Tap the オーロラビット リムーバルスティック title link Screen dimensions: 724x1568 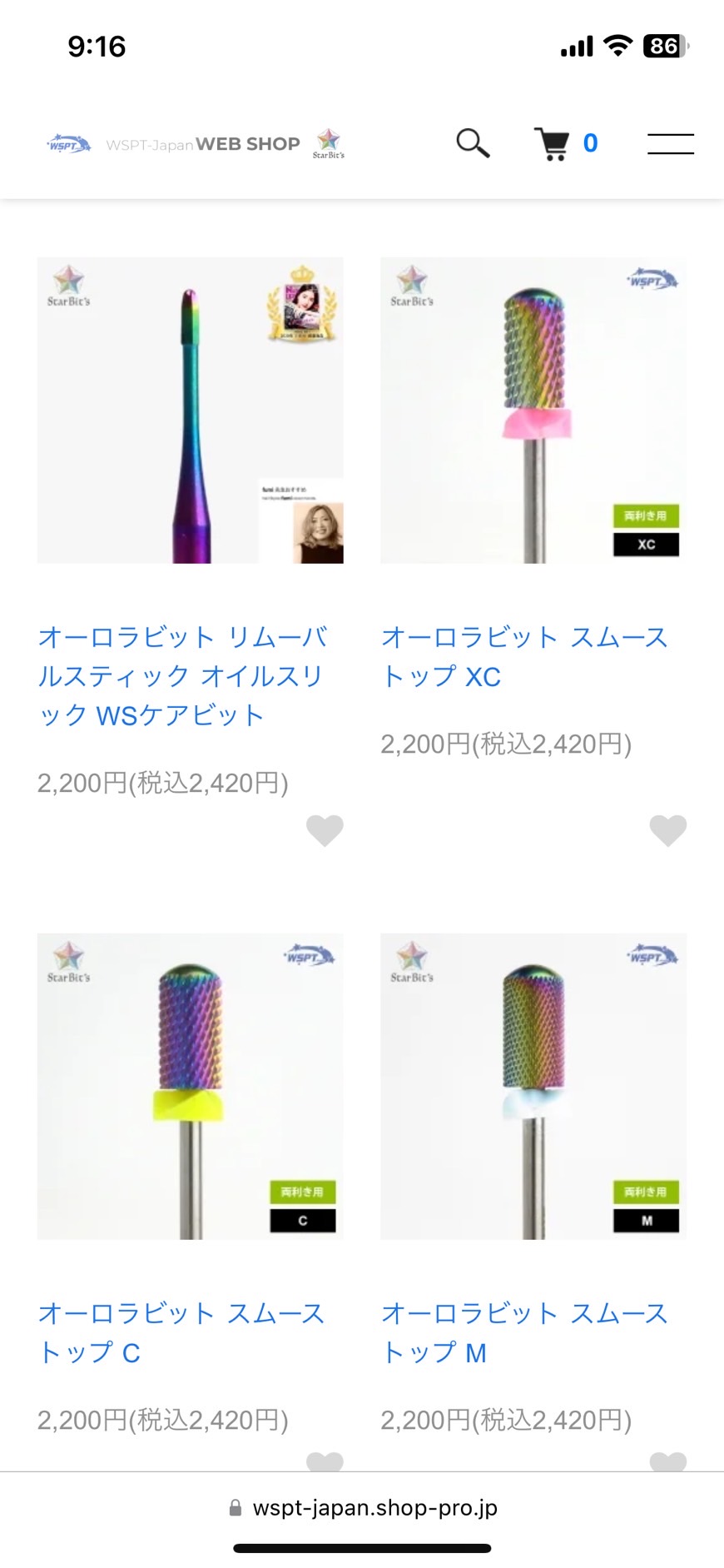(x=183, y=675)
